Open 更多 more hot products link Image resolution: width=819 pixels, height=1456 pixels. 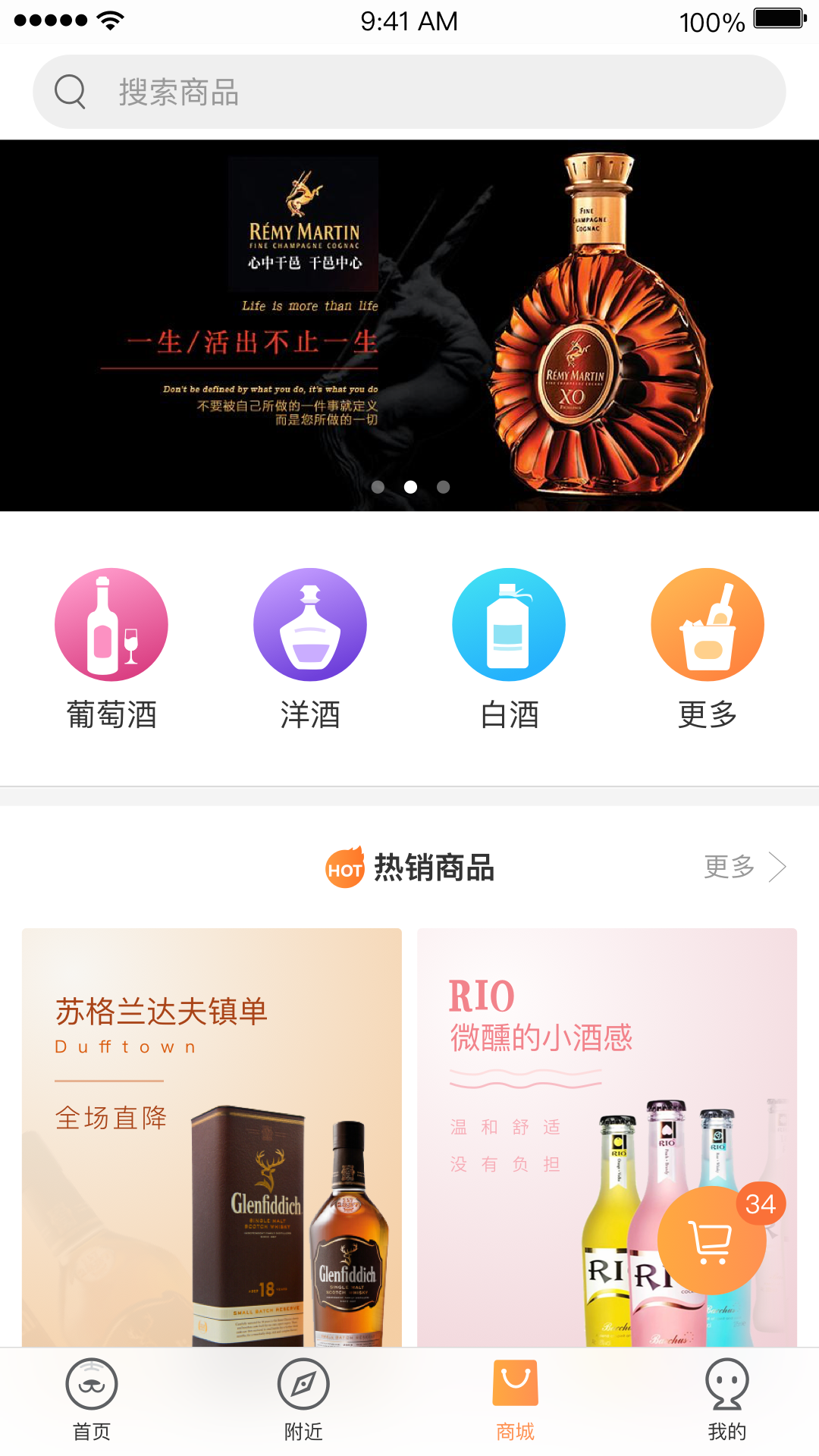tap(730, 867)
